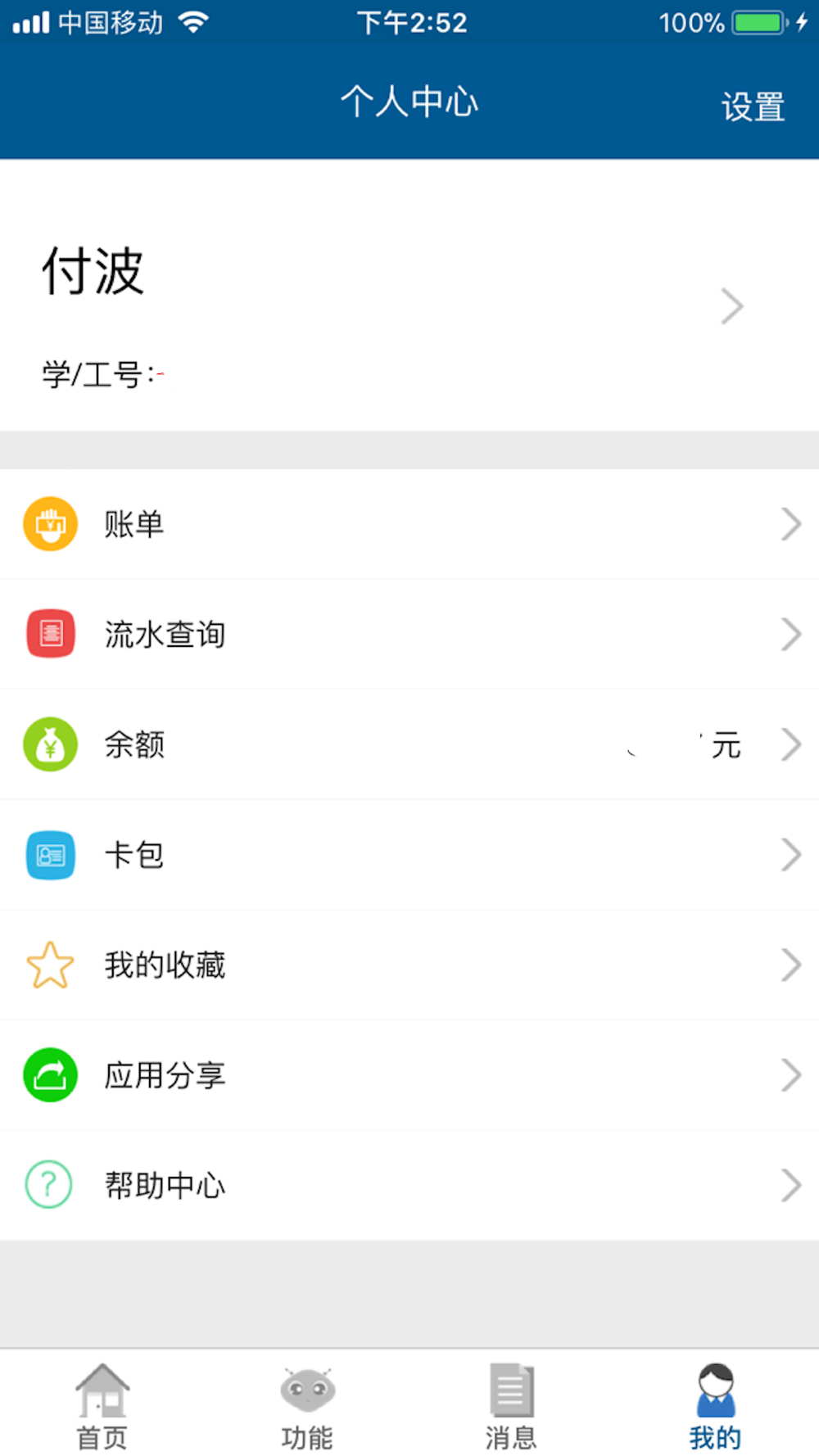Open 帮助中心
Screen dimensions: 819x1456
click(409, 1185)
